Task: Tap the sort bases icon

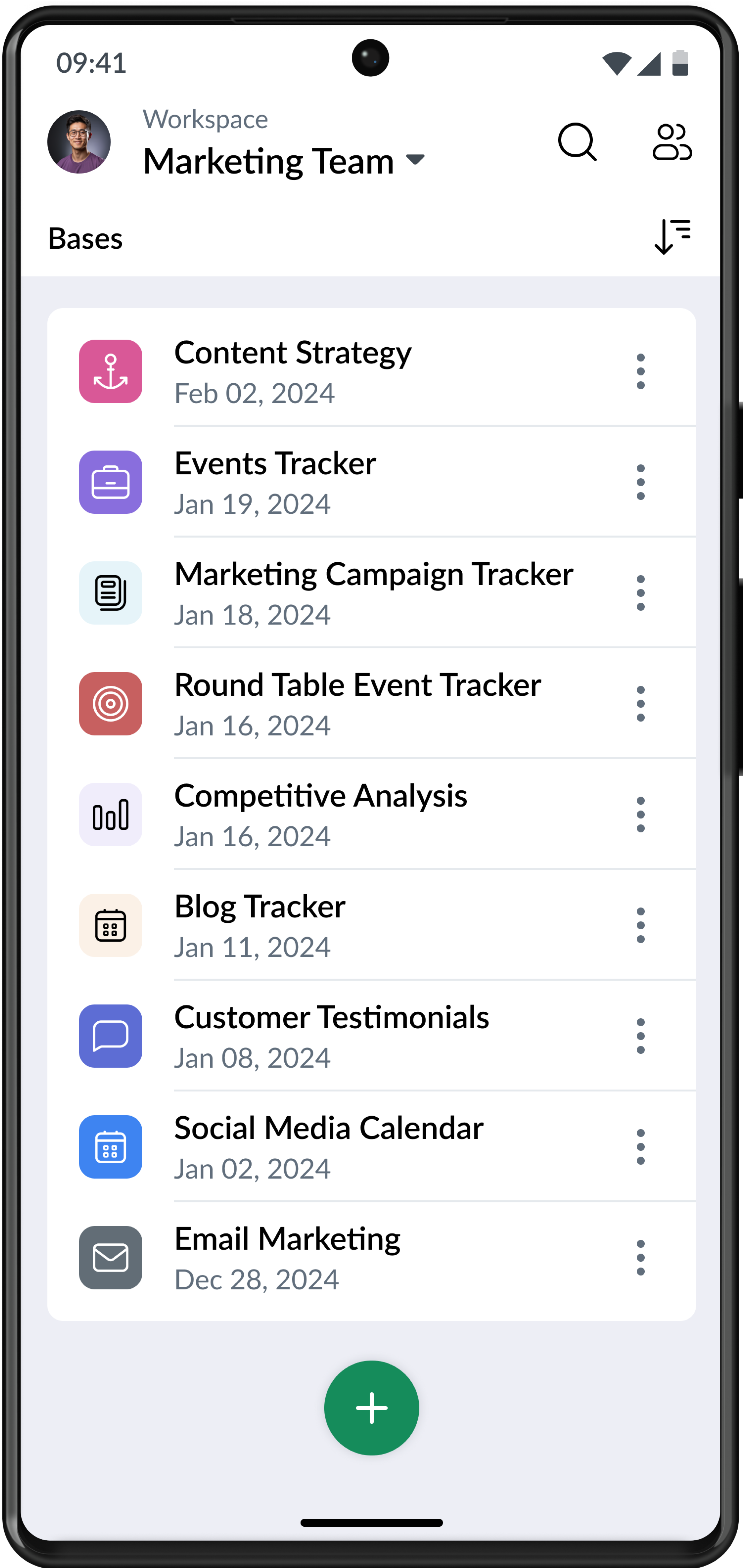Action: pyautogui.click(x=672, y=237)
